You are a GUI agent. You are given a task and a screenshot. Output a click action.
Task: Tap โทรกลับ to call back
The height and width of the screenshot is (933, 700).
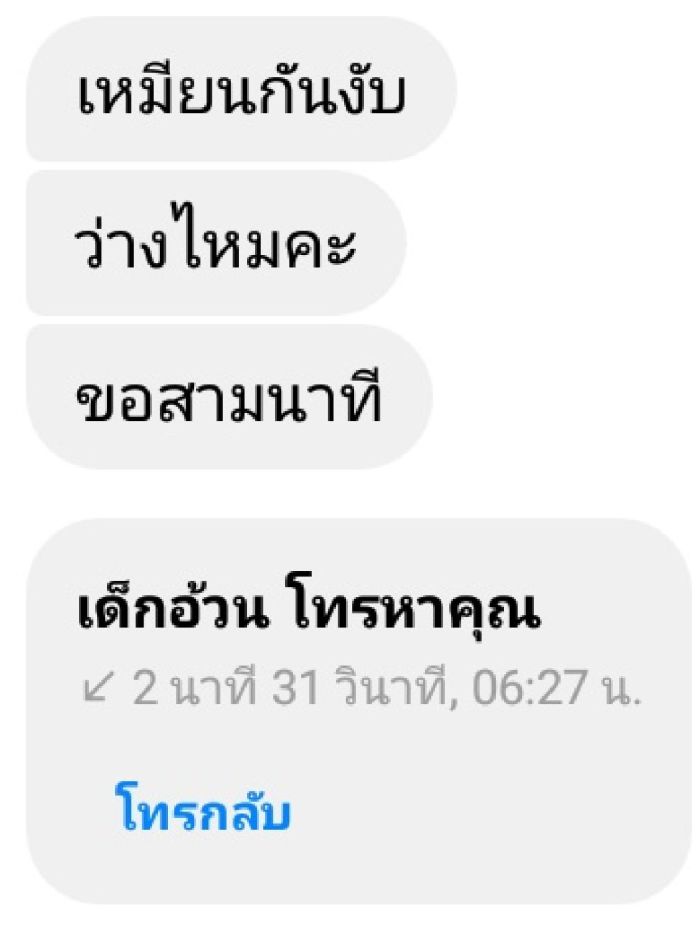point(203,813)
